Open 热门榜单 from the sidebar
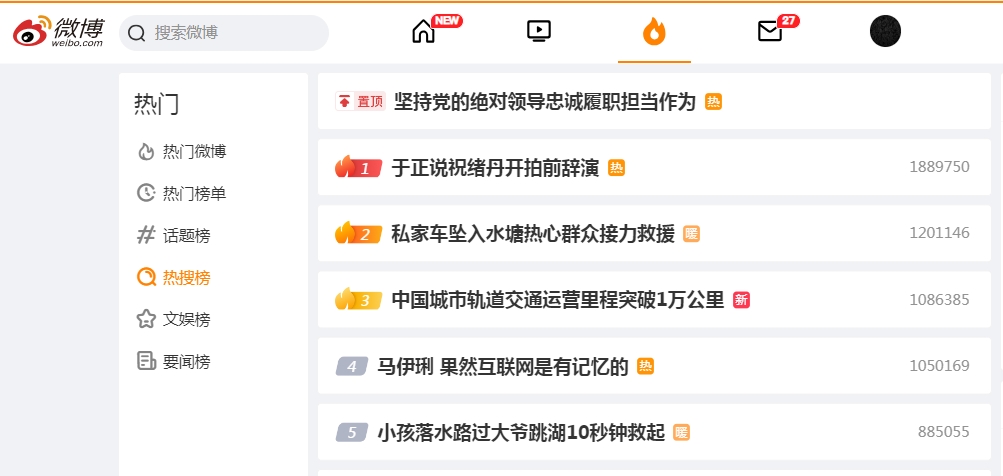The width and height of the screenshot is (1003, 476). pyautogui.click(x=194, y=194)
